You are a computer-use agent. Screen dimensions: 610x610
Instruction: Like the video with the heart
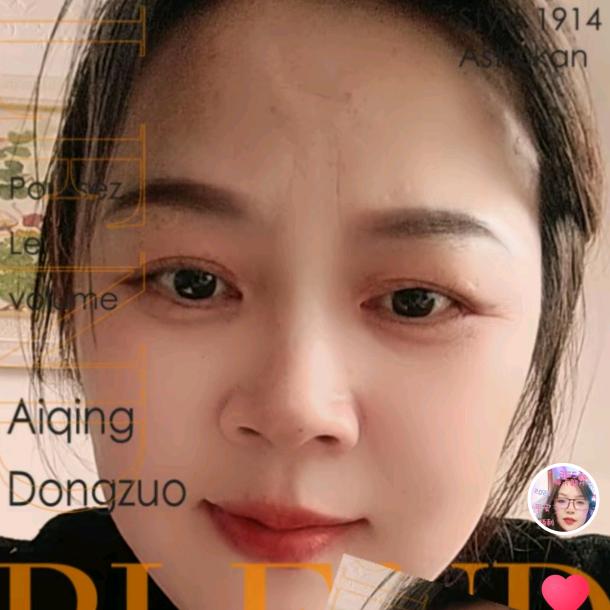[566, 590]
